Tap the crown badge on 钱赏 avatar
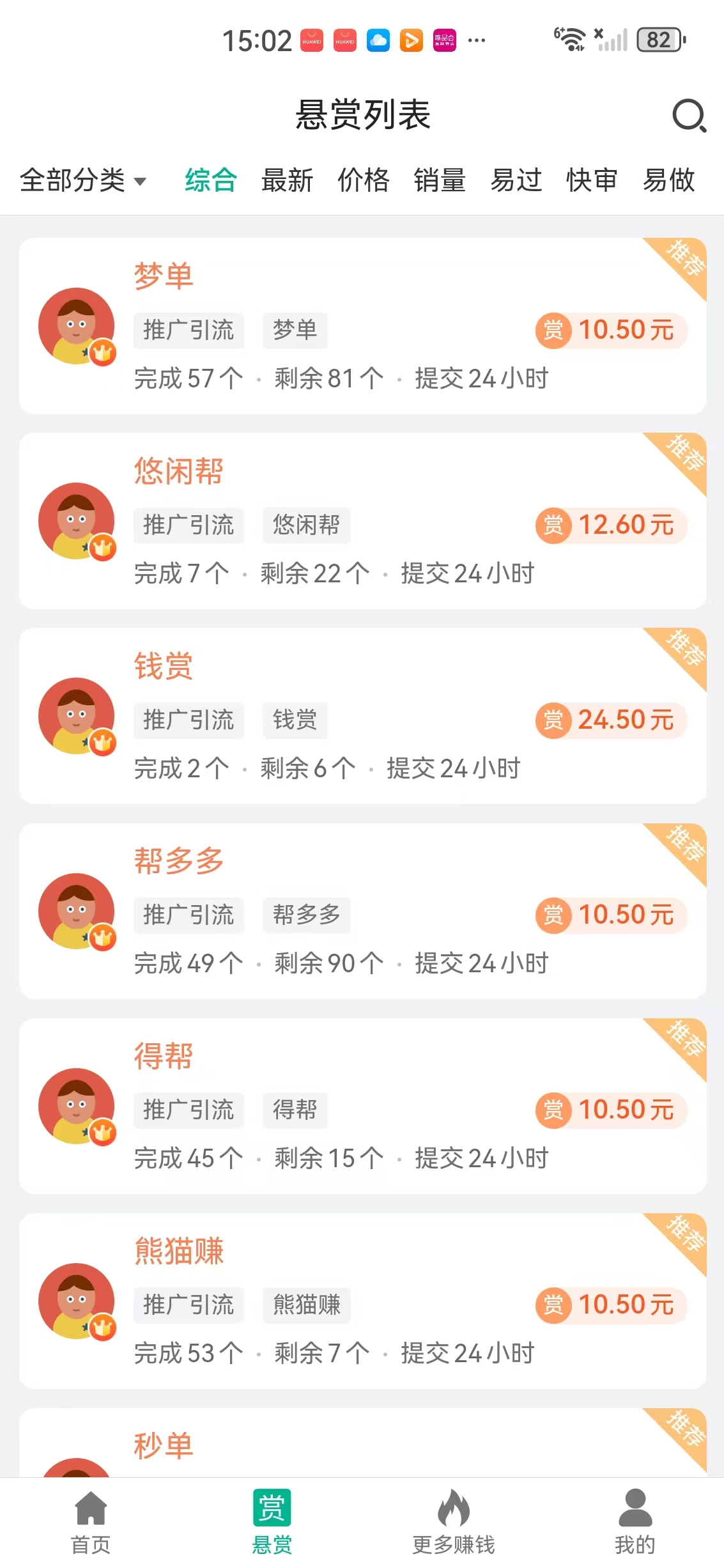 coord(102,741)
